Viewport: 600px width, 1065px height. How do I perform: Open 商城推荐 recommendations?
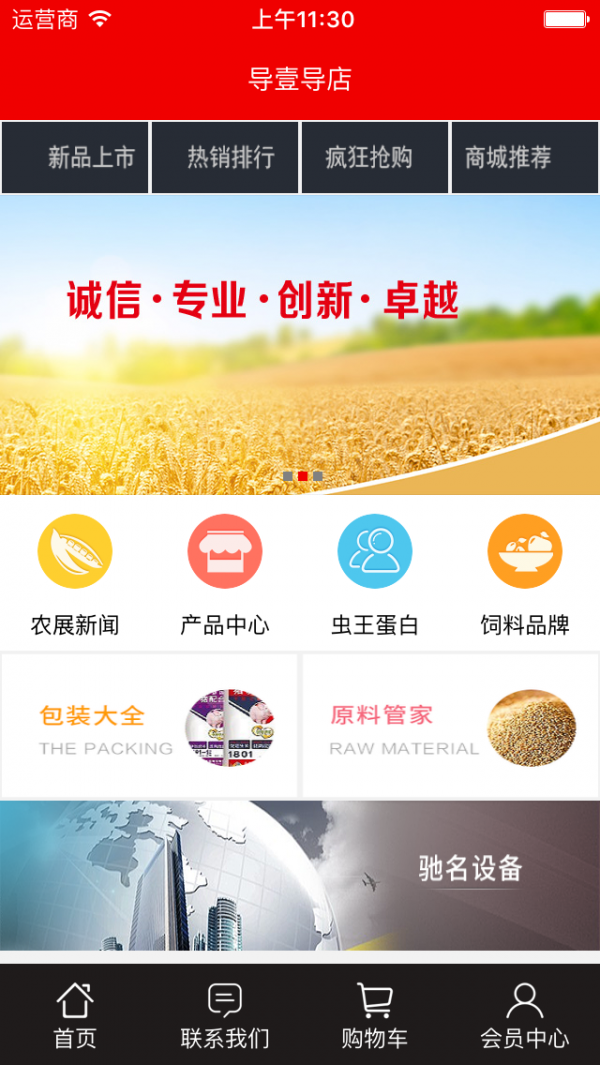[525, 158]
